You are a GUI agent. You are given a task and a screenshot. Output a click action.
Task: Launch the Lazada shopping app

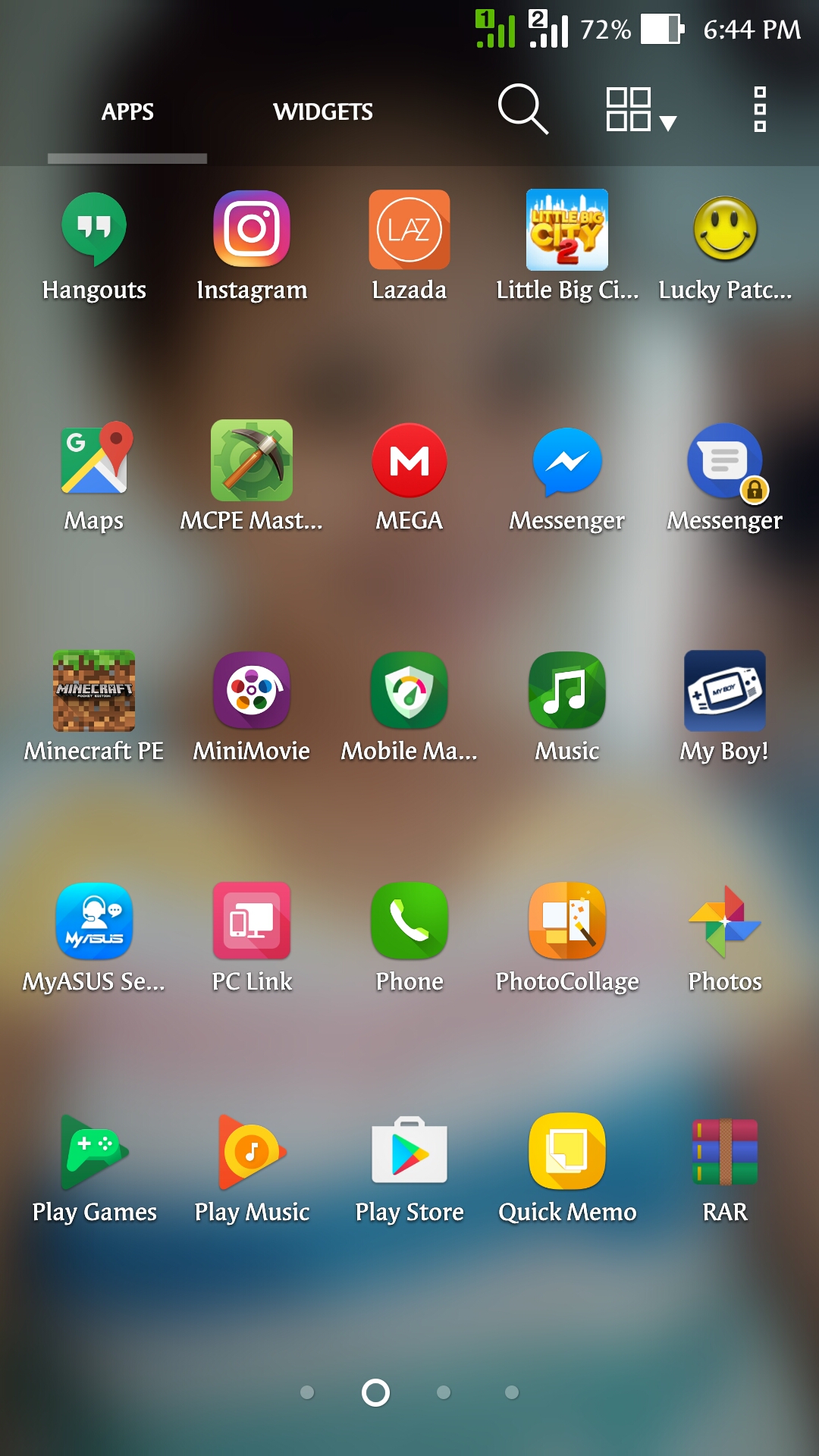[409, 230]
